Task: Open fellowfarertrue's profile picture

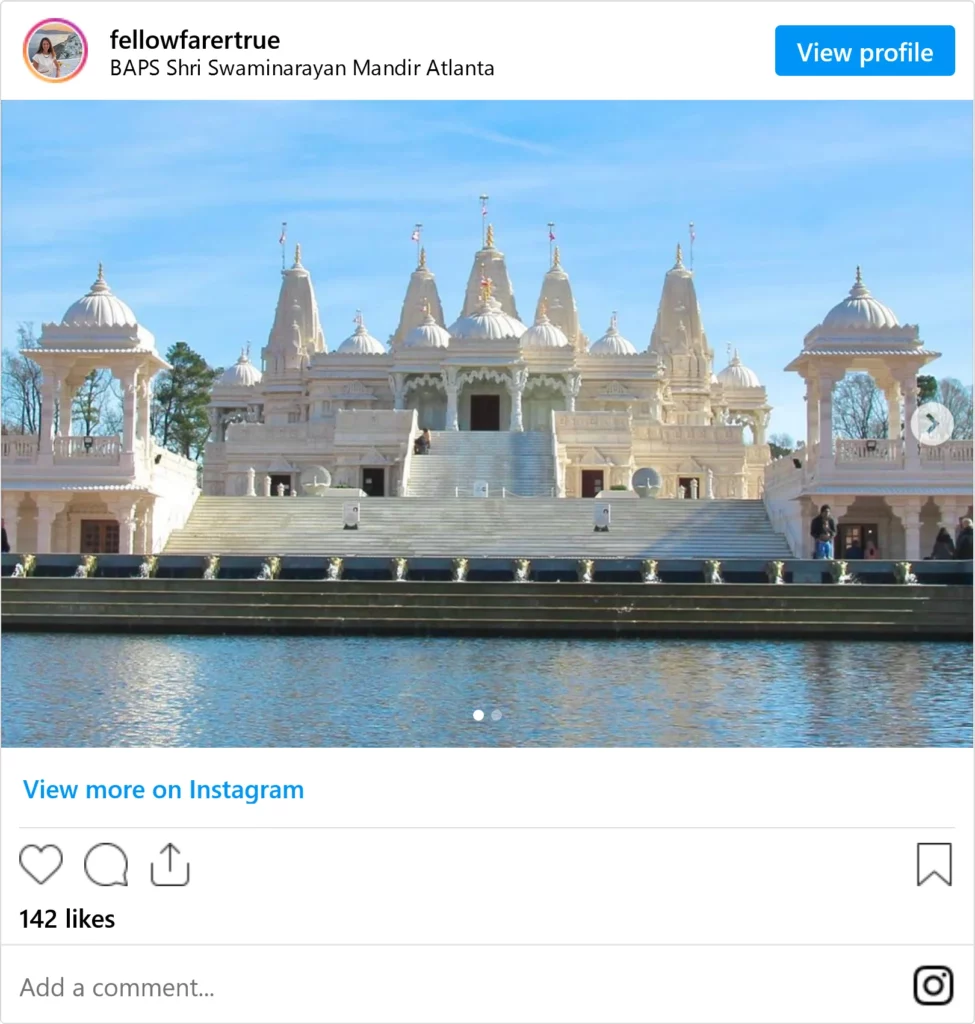Action: pyautogui.click(x=55, y=51)
